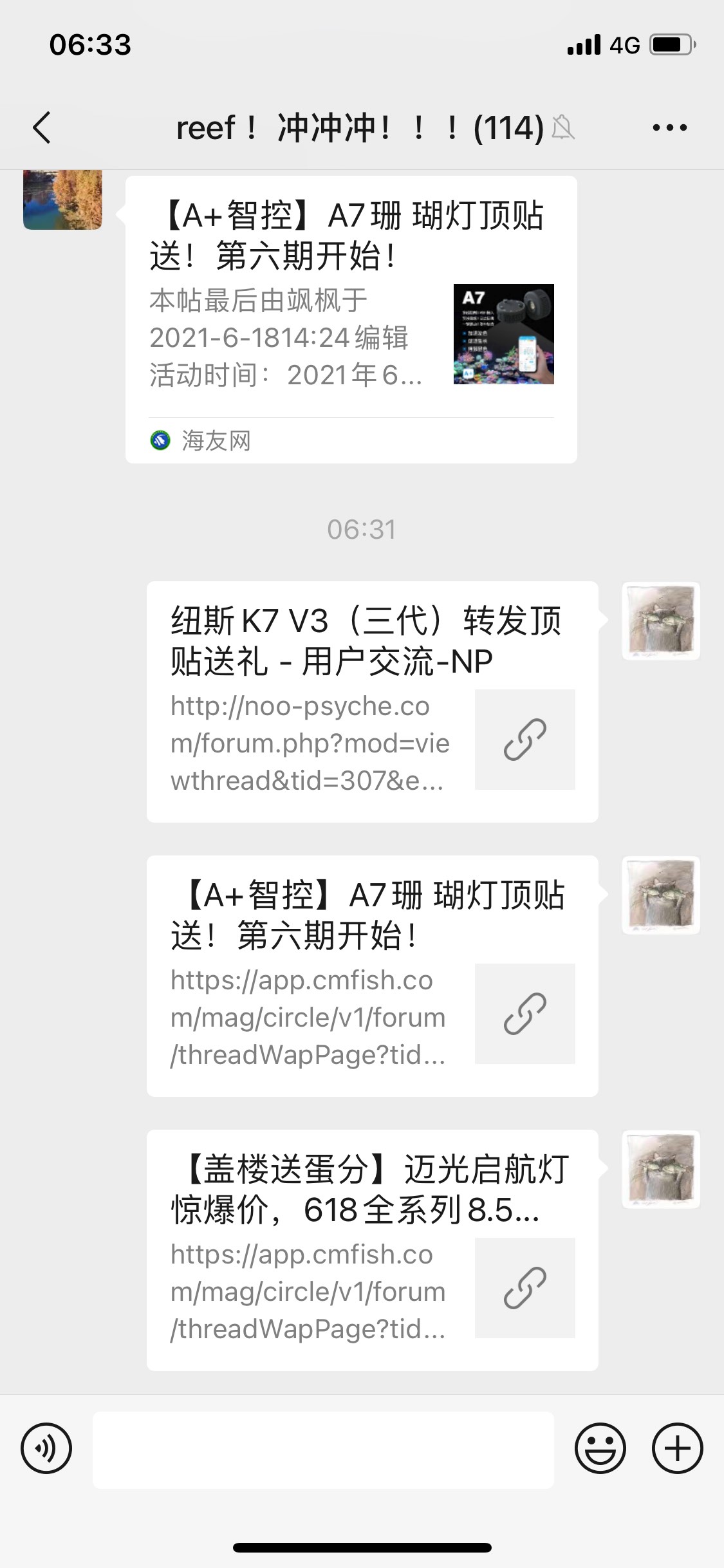Open the sent A7 珊瑚灯顶贴送 link card

[372, 976]
